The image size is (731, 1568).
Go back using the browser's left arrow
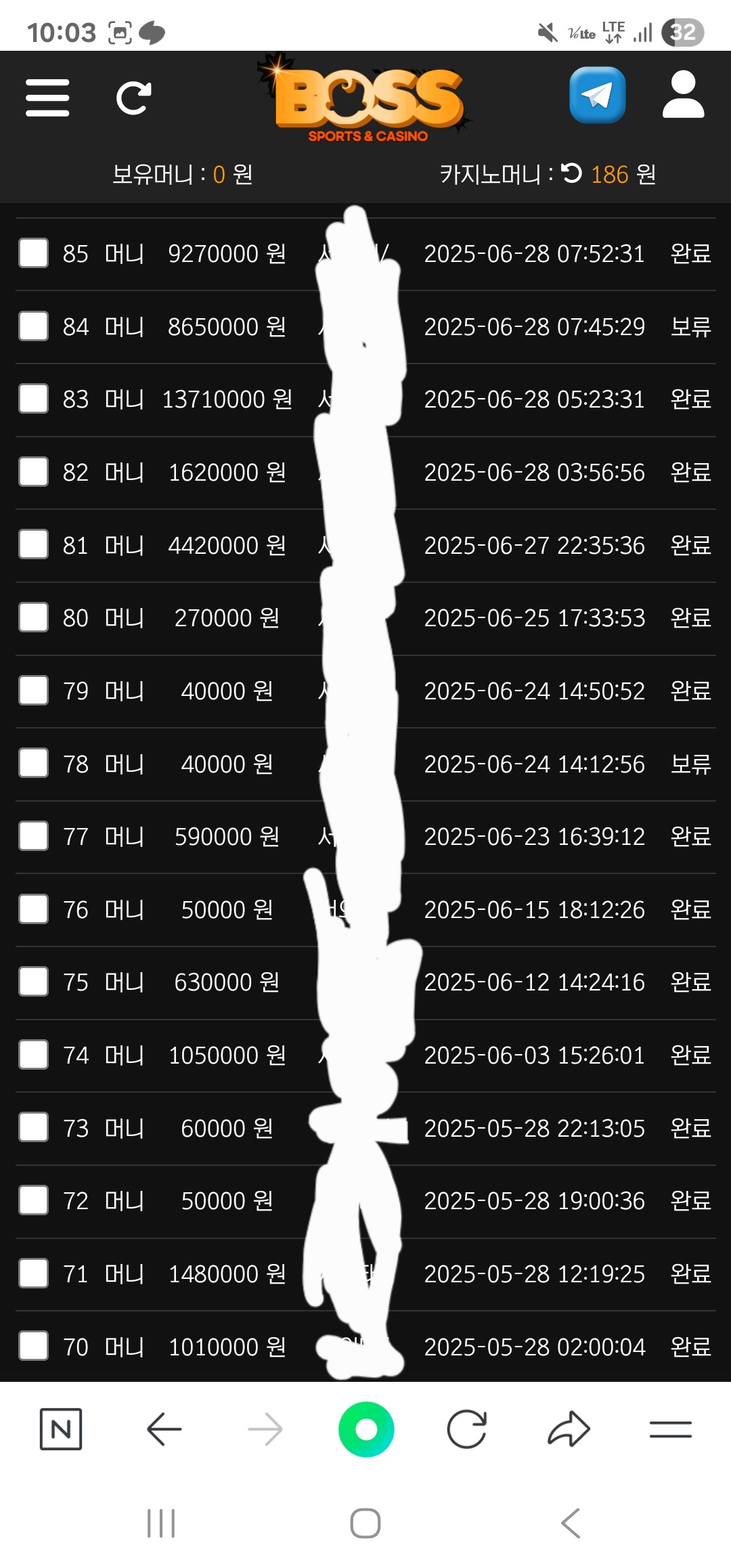[164, 1429]
